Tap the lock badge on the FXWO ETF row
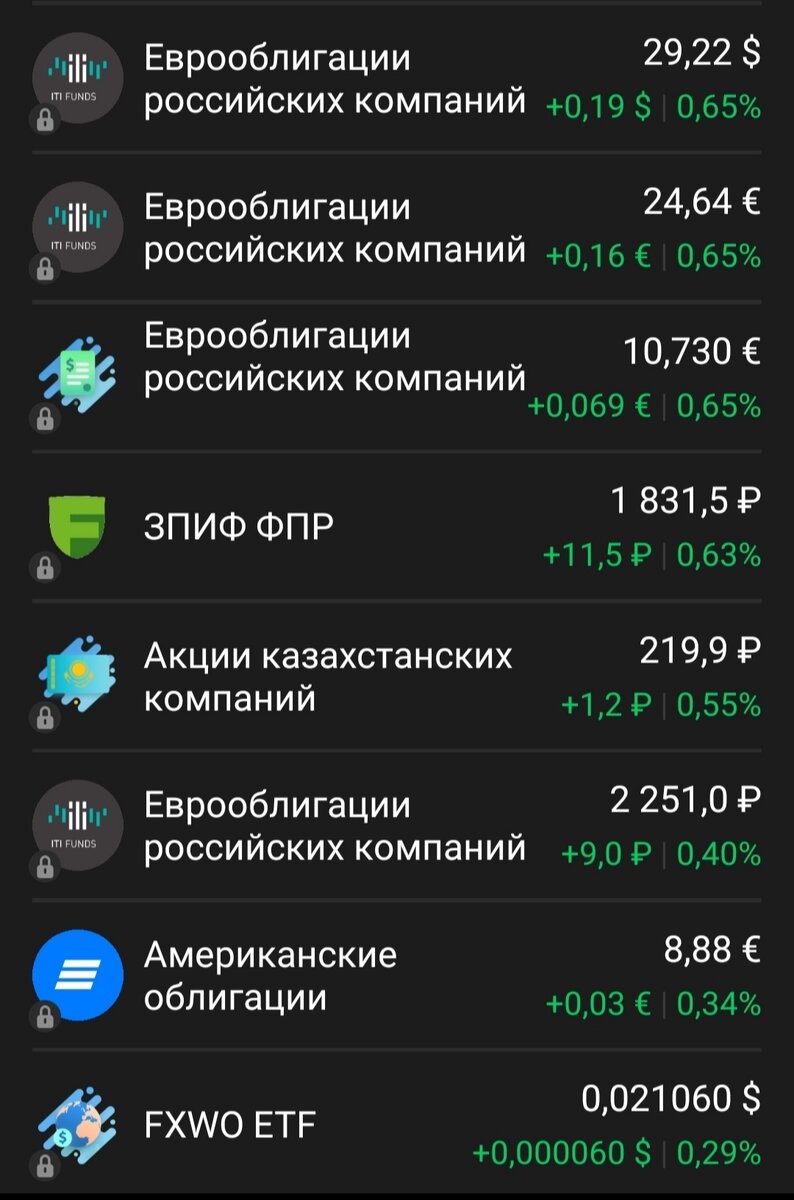 (x=47, y=1163)
